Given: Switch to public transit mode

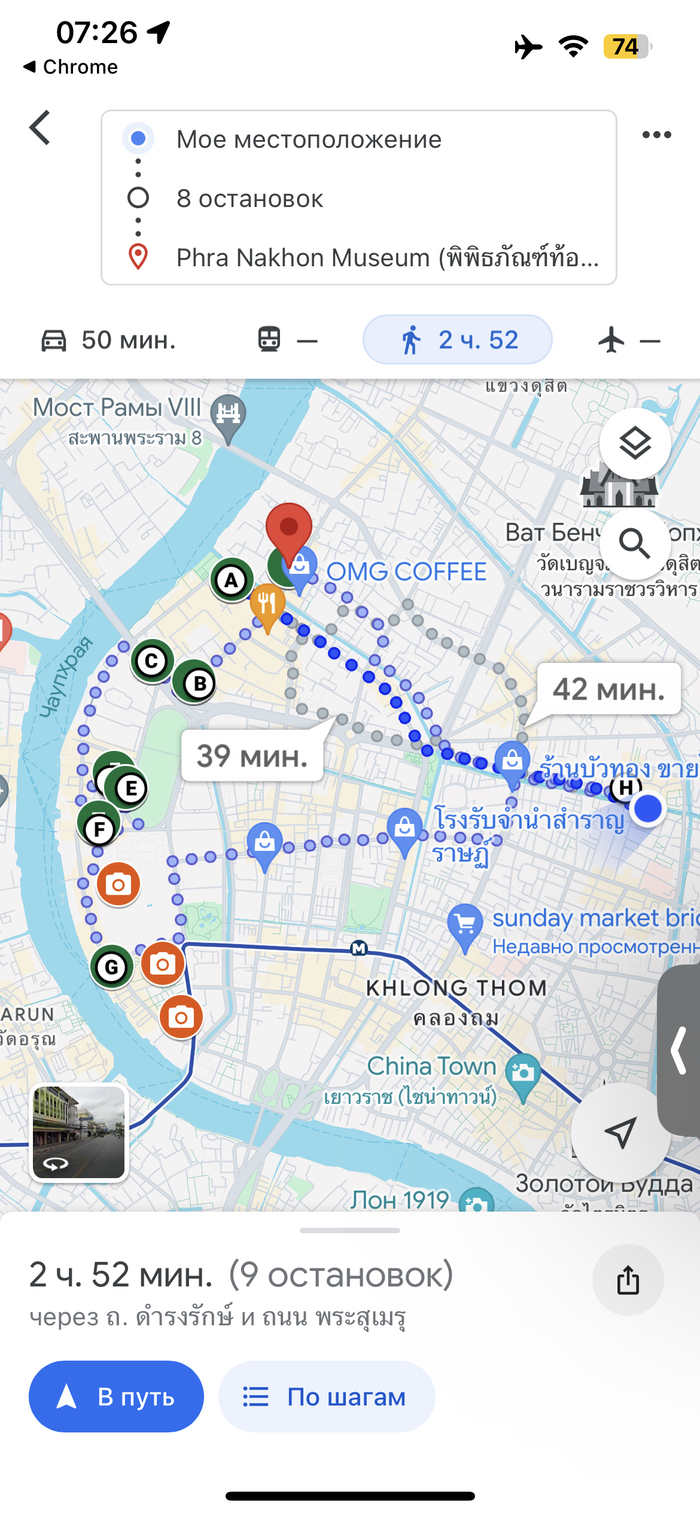Looking at the screenshot, I should (x=287, y=340).
